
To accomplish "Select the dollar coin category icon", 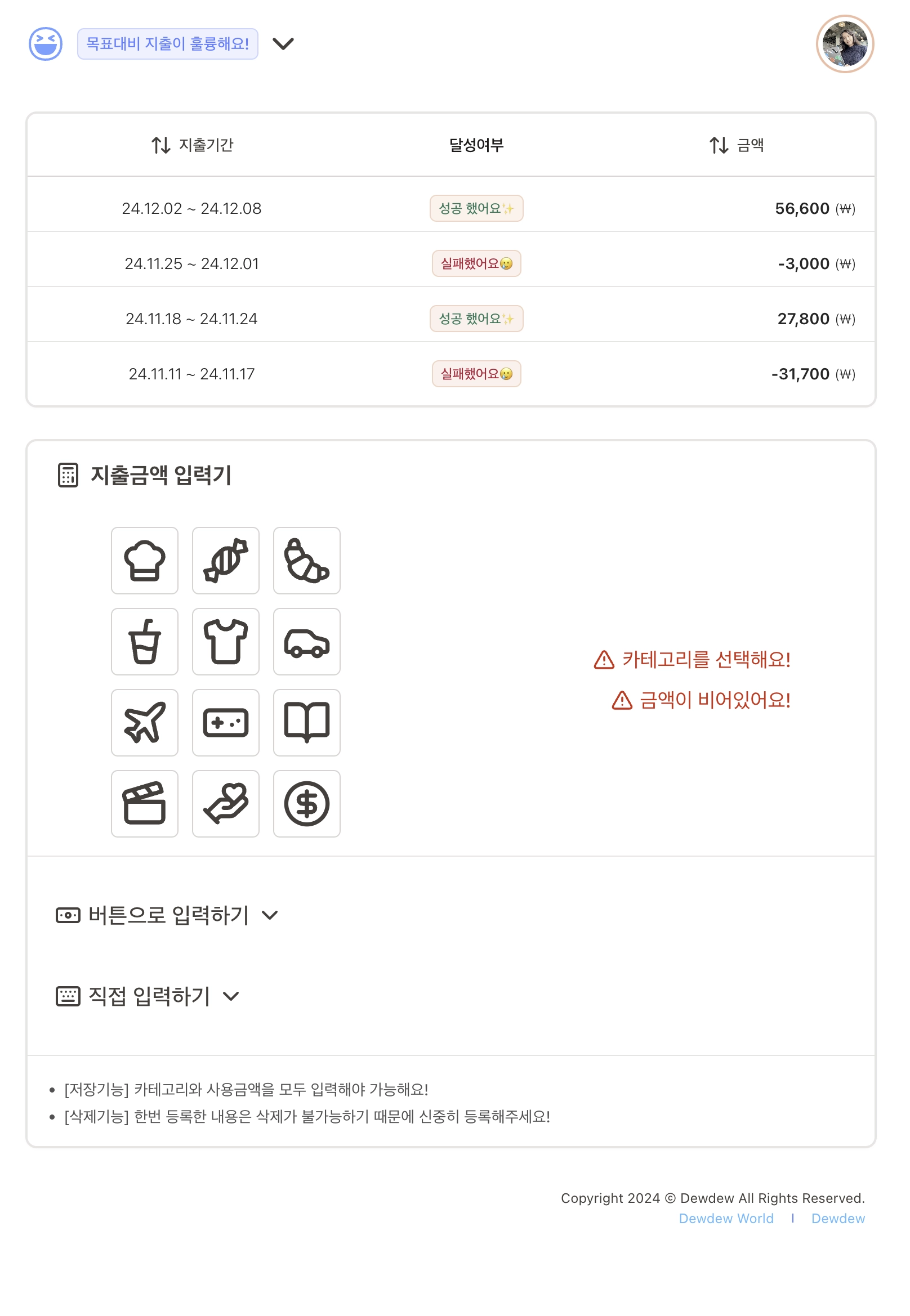I will 307,805.
